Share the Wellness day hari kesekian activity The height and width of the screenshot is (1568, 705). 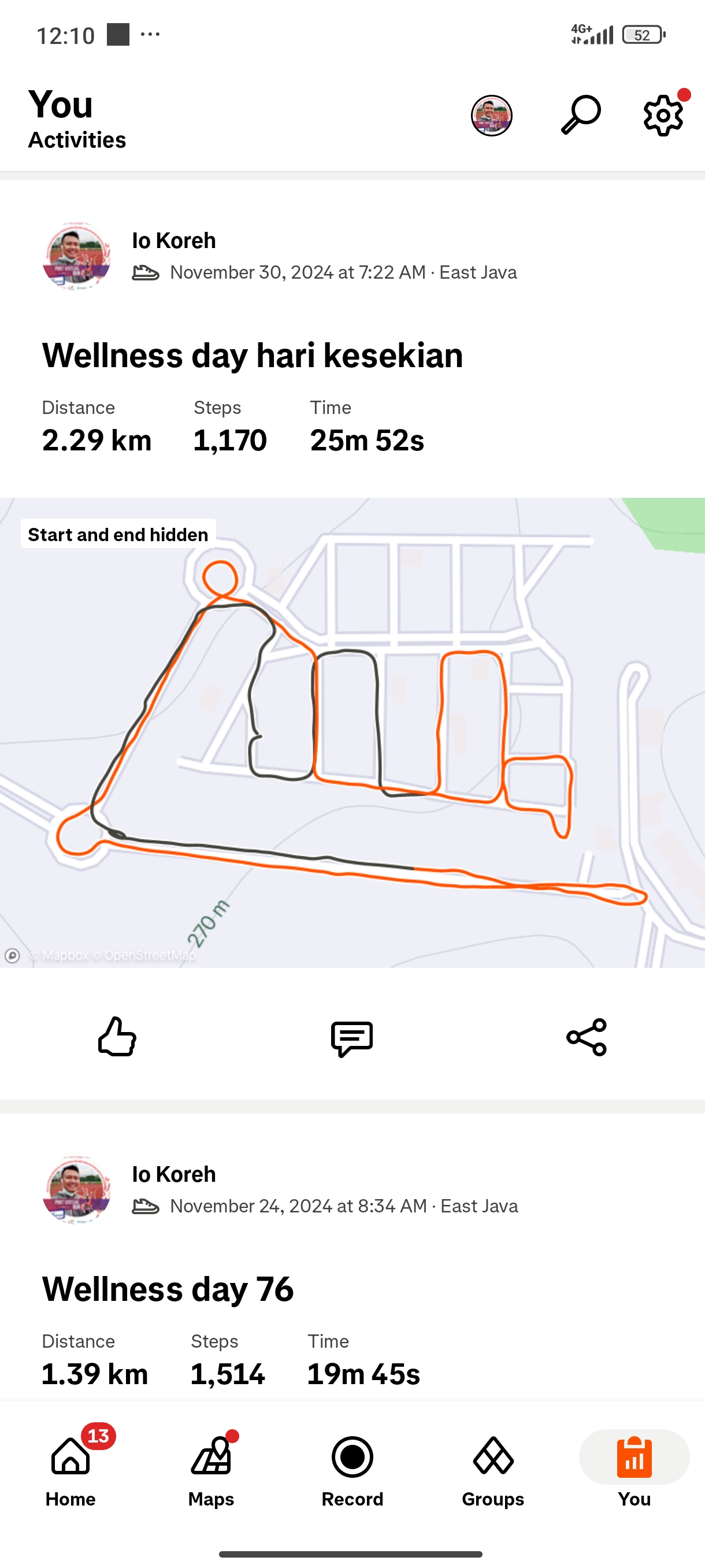[587, 1037]
